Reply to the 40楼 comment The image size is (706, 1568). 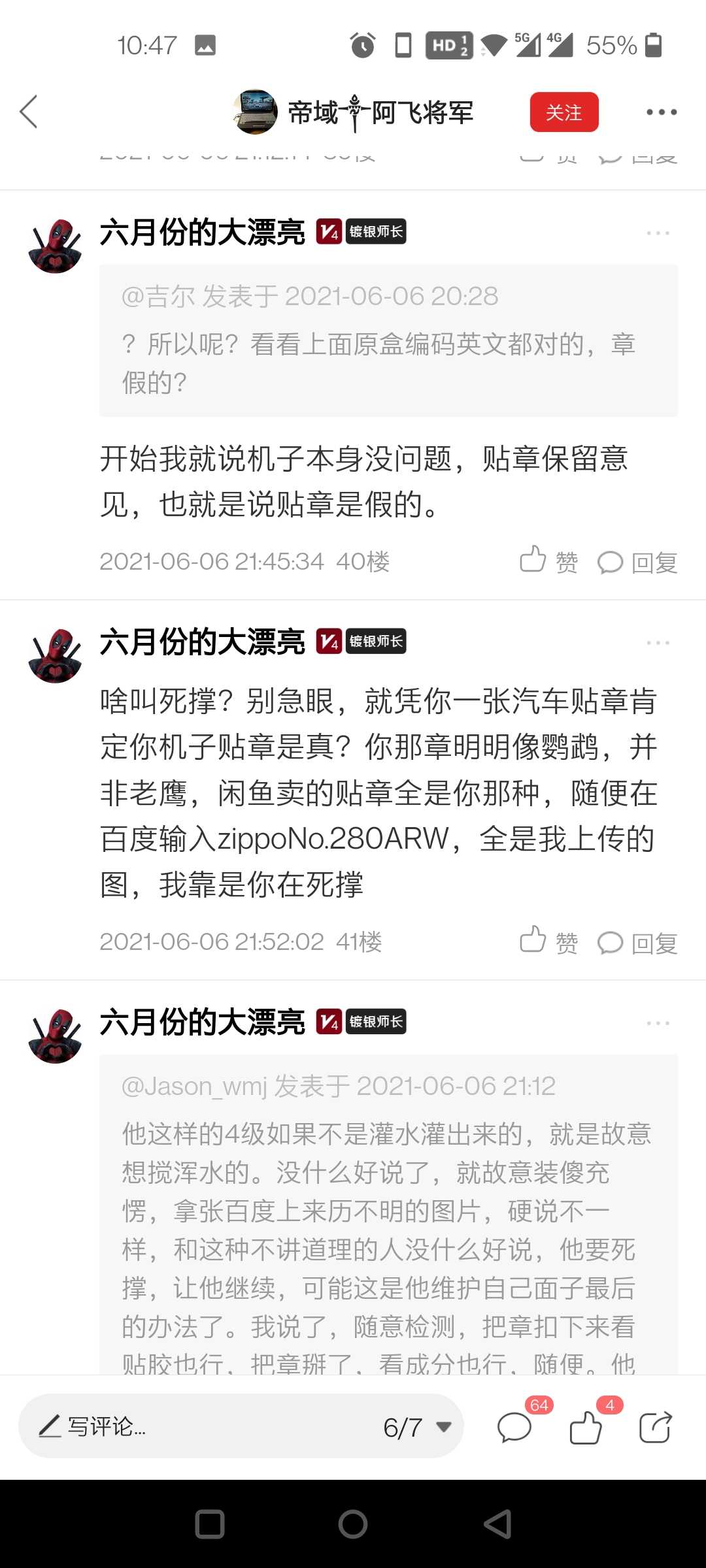pyautogui.click(x=637, y=562)
